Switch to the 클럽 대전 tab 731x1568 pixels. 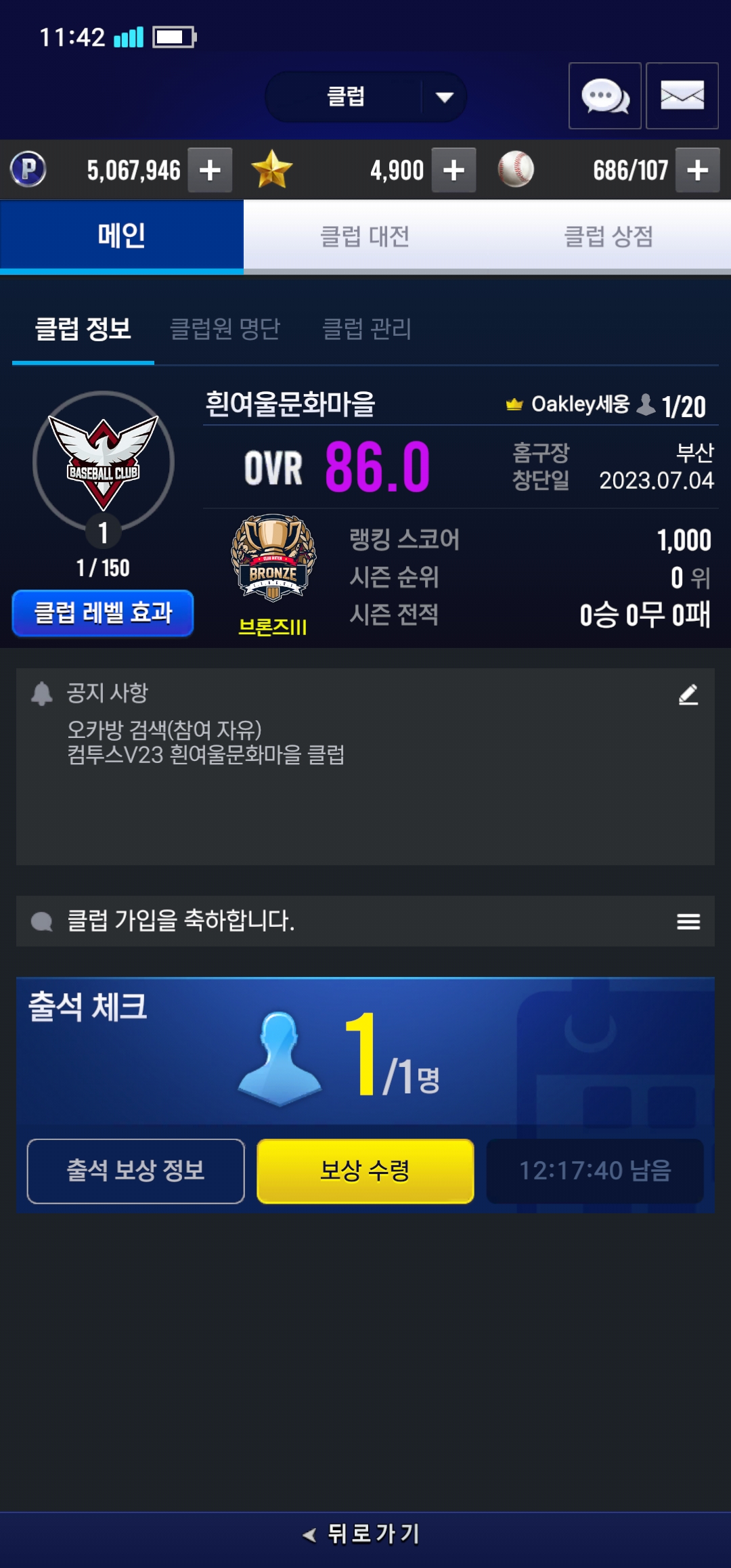pyautogui.click(x=365, y=236)
